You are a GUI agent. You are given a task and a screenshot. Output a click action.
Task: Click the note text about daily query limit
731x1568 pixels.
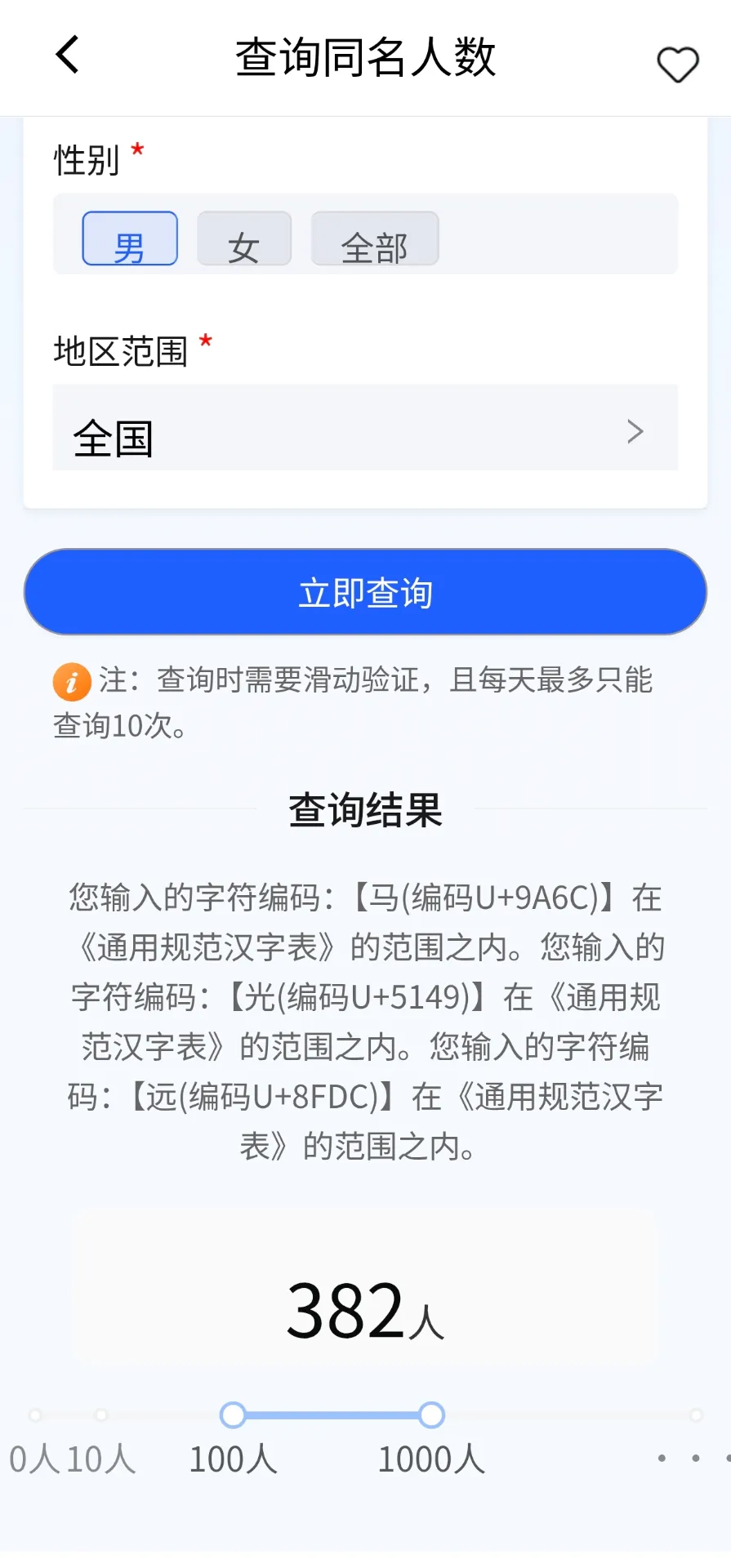pos(376,701)
